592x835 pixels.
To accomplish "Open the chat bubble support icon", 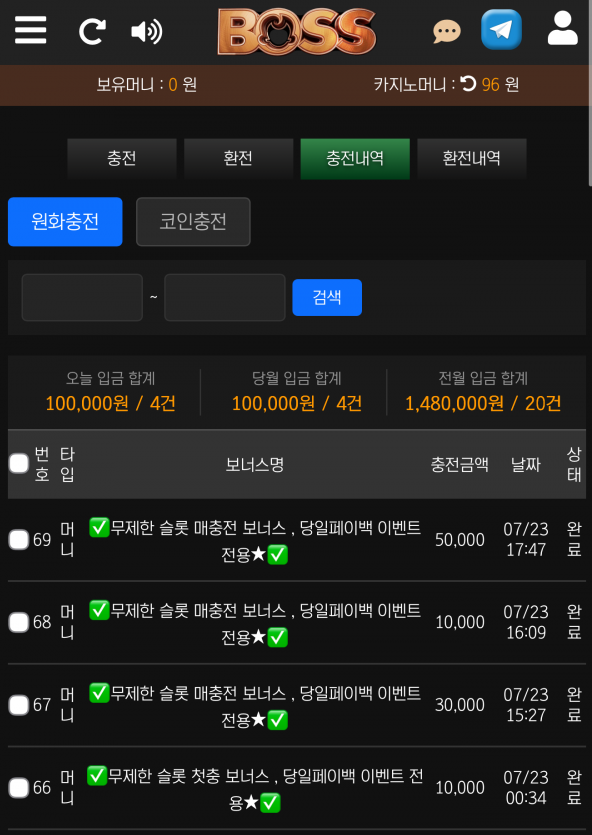I will click(x=447, y=31).
